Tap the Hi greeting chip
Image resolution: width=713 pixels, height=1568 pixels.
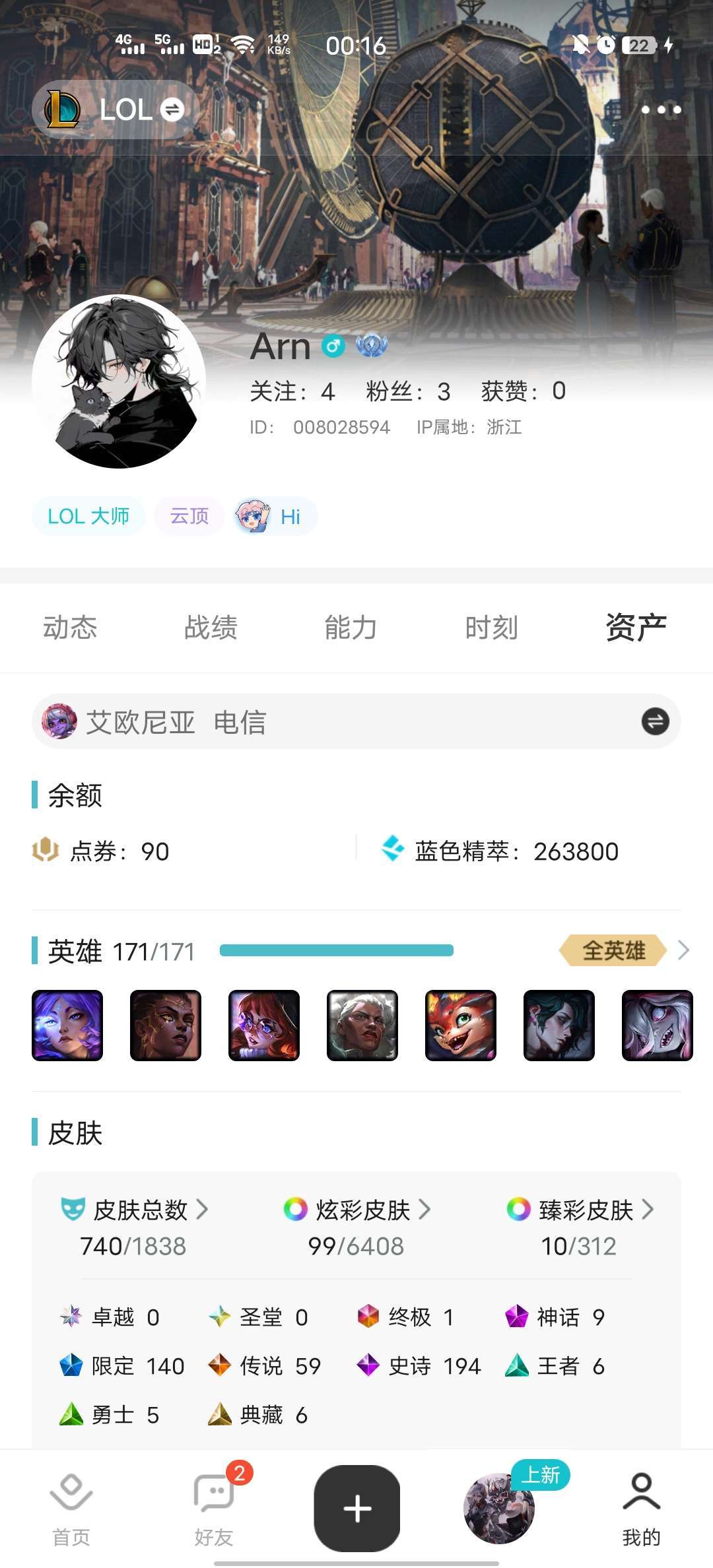click(x=275, y=516)
